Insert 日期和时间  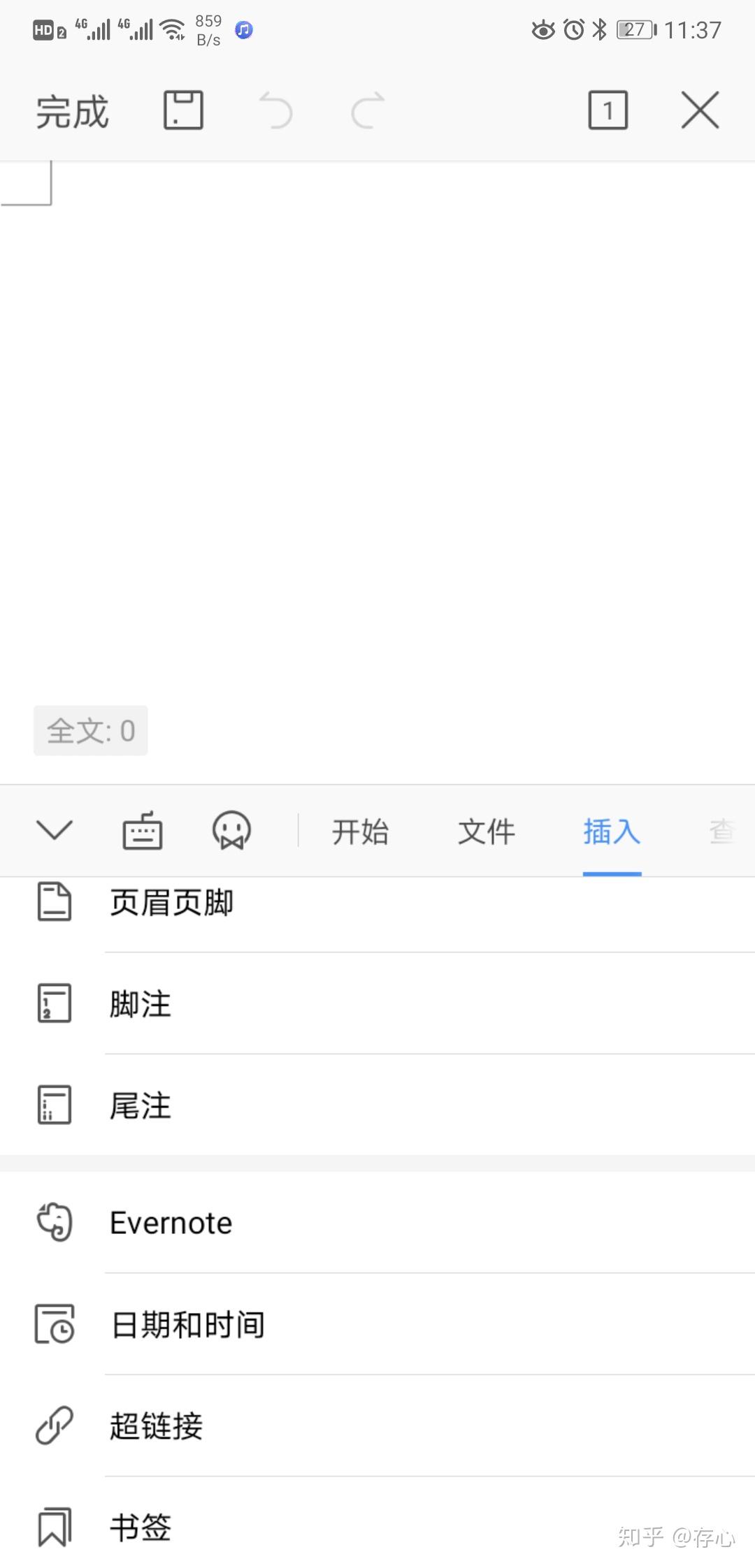point(187,1324)
